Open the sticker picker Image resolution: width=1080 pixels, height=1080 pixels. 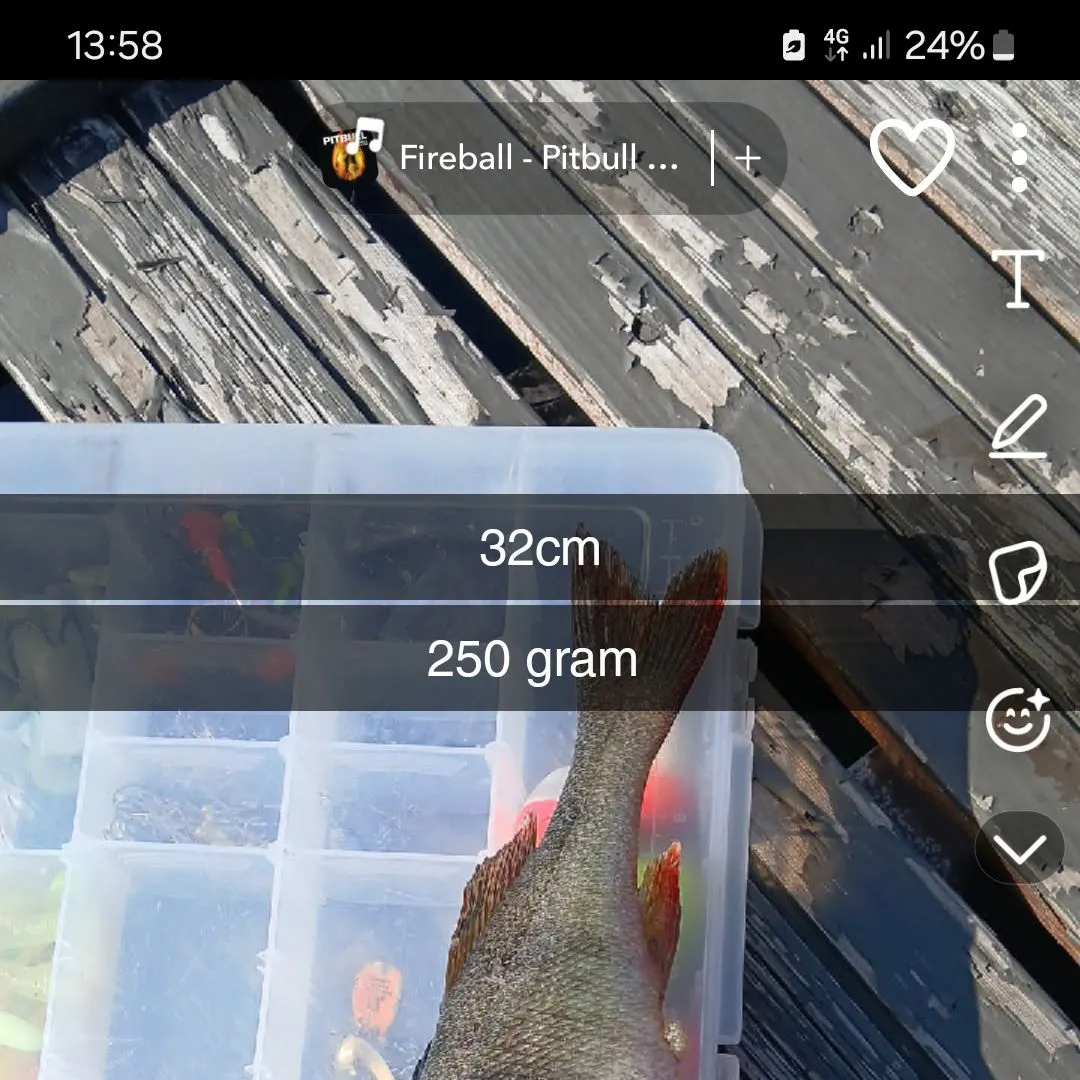click(1018, 574)
